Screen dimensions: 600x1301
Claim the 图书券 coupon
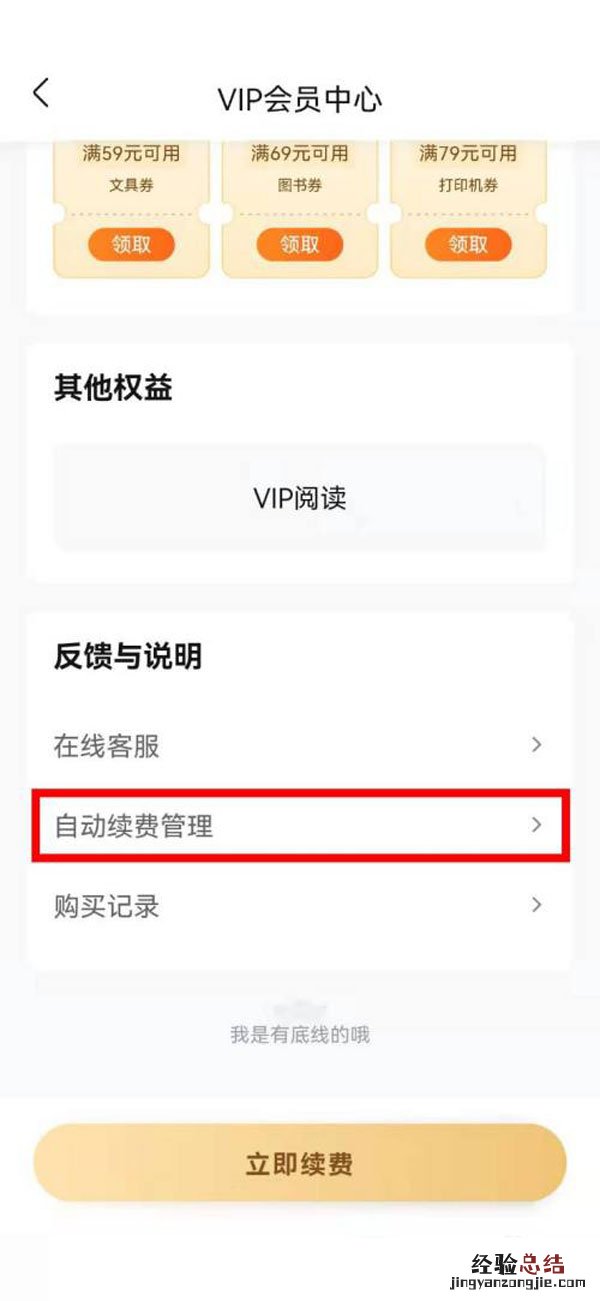click(x=300, y=245)
